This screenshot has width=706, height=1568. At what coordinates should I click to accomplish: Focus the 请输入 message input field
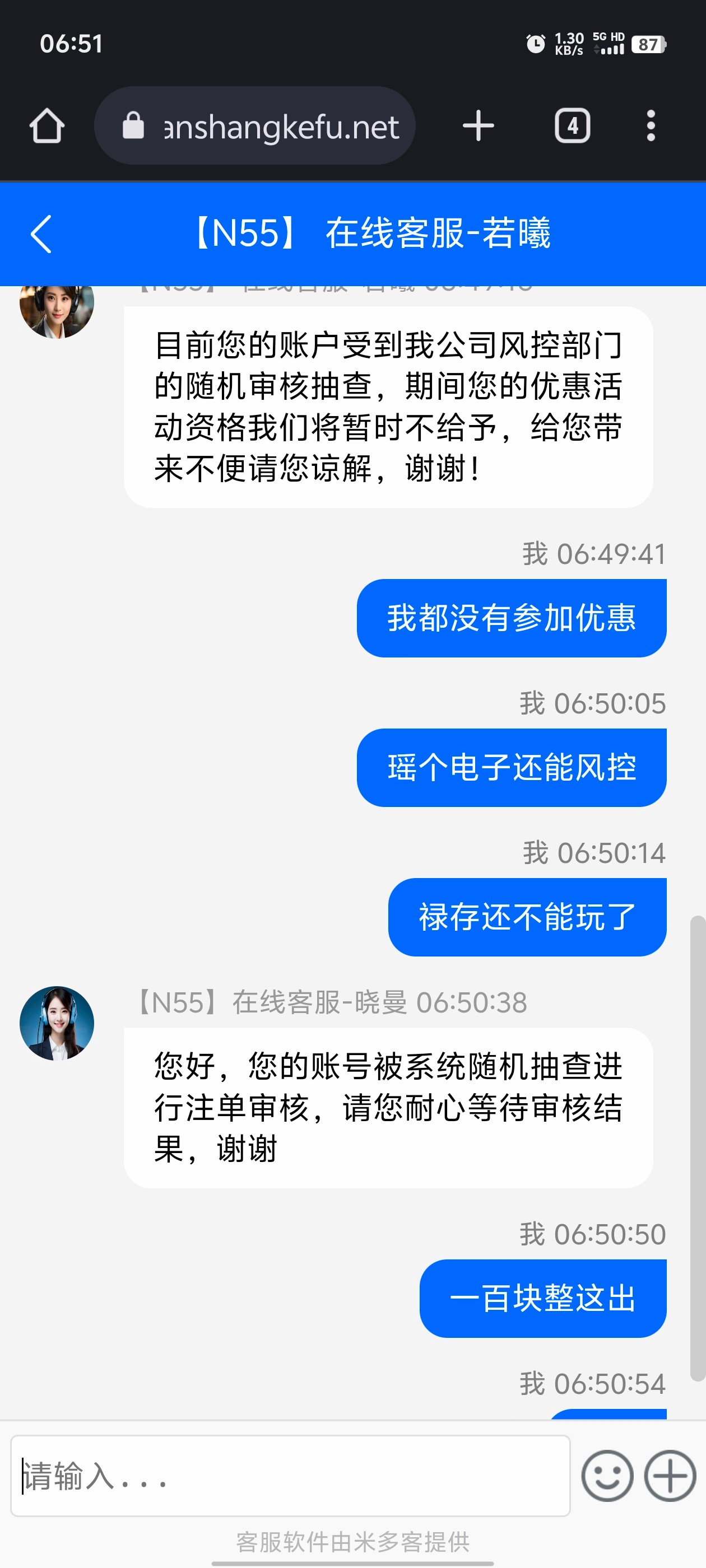pyautogui.click(x=290, y=1476)
